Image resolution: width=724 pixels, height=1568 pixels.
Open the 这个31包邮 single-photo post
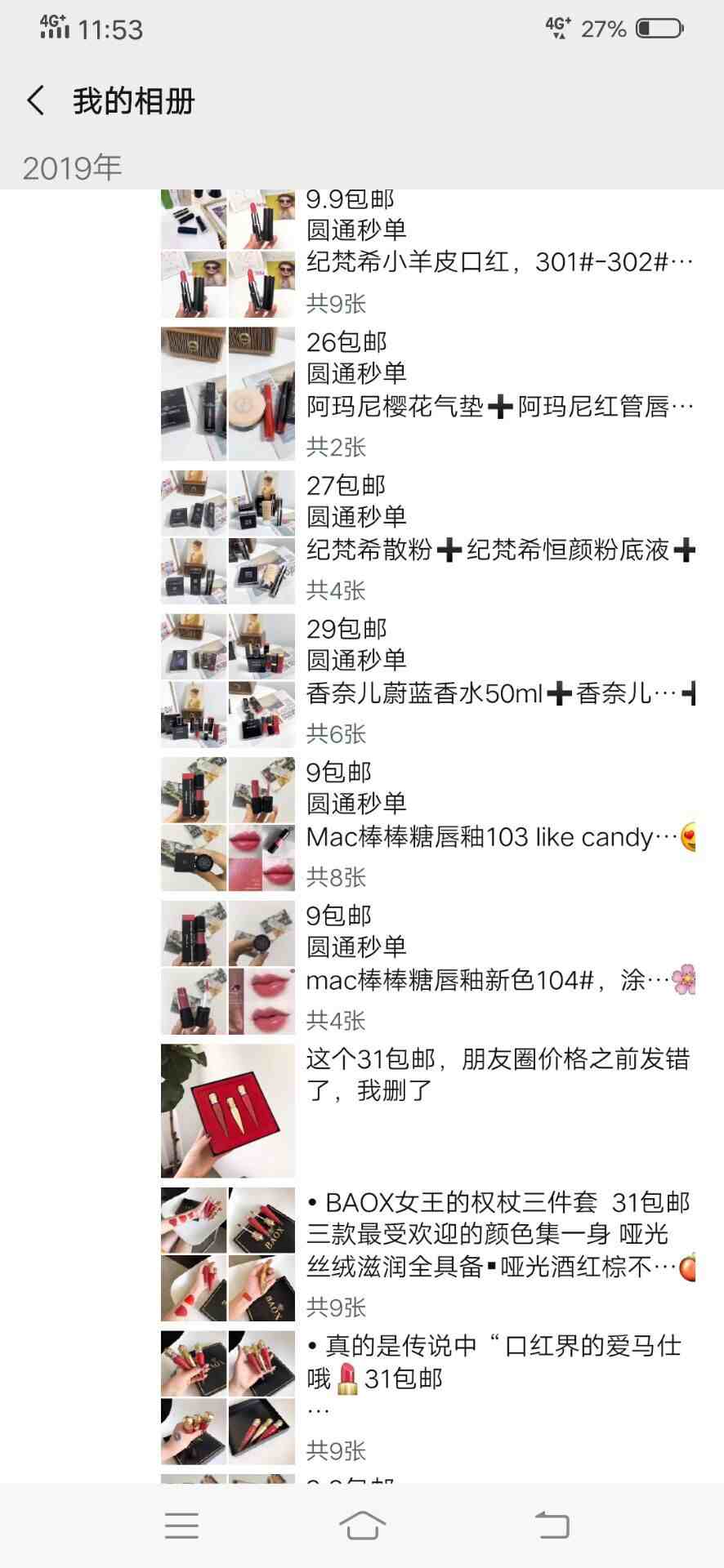point(428,1111)
